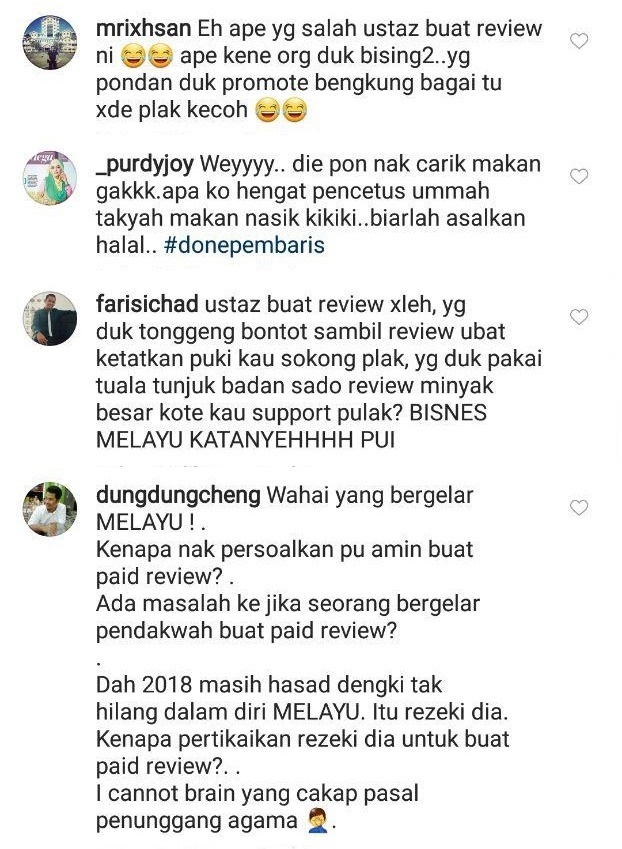This screenshot has width=622, height=849.
Task: Like mrixhsan's comment
Action: (578, 41)
